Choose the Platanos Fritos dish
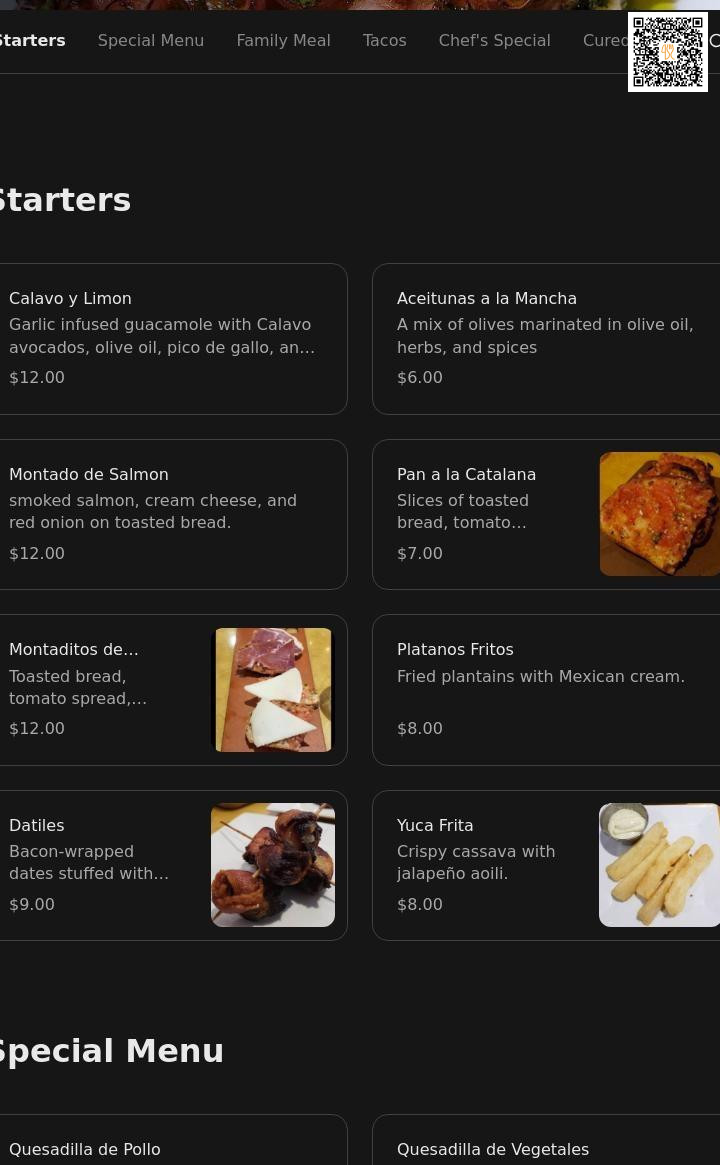720x1165 pixels. [x=545, y=690]
